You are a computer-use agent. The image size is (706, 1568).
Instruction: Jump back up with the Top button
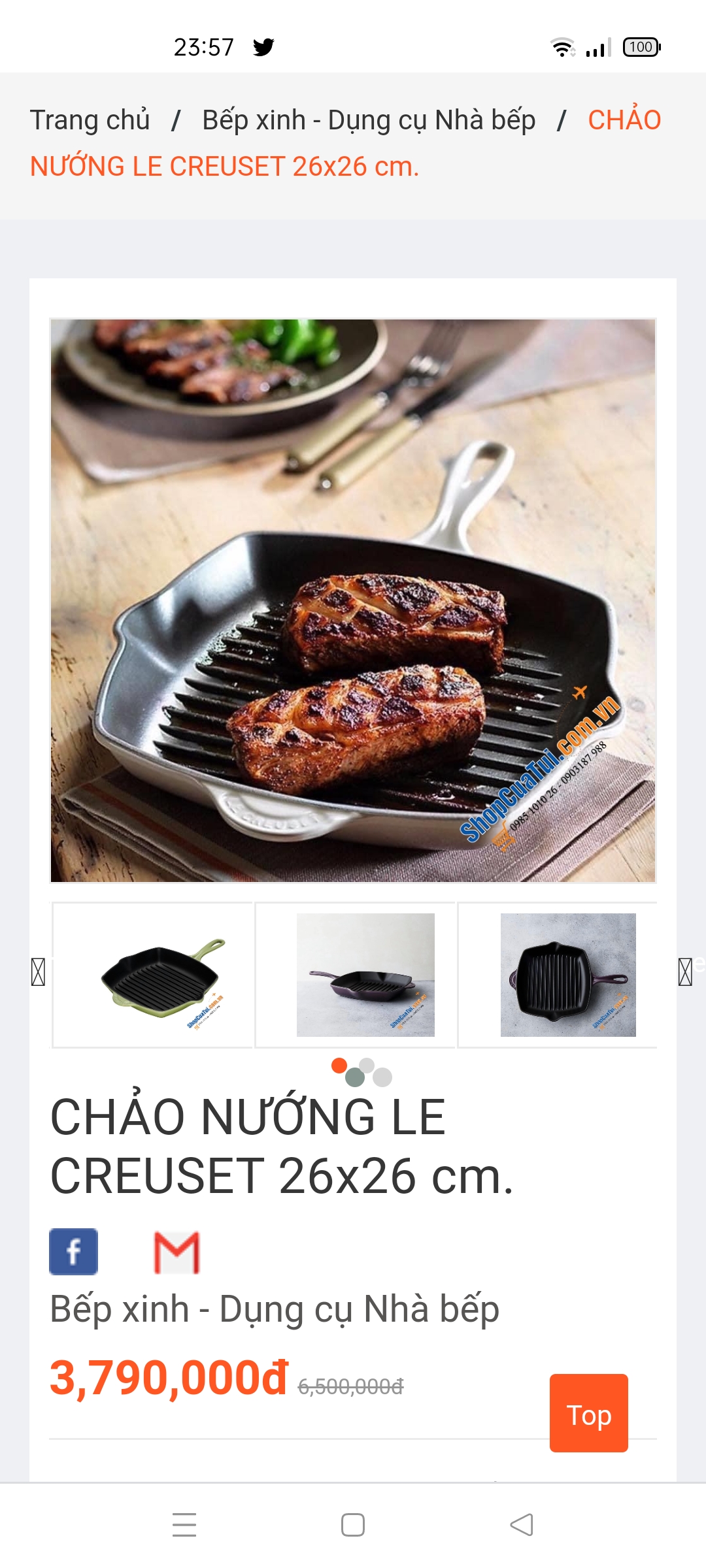[588, 1413]
